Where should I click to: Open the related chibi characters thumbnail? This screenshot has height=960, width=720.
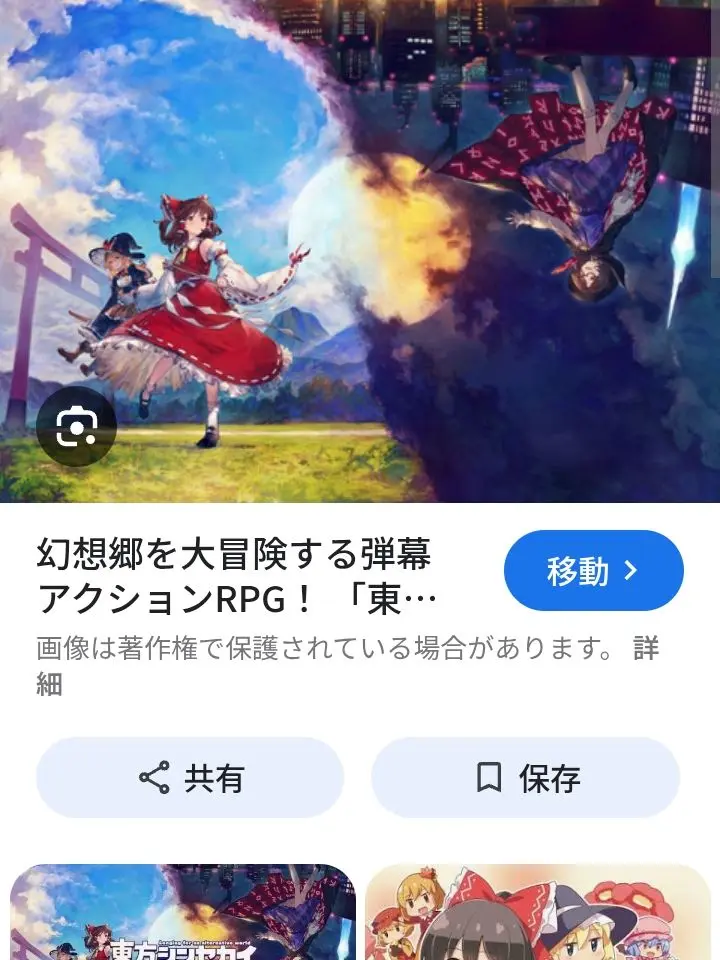pyautogui.click(x=537, y=912)
